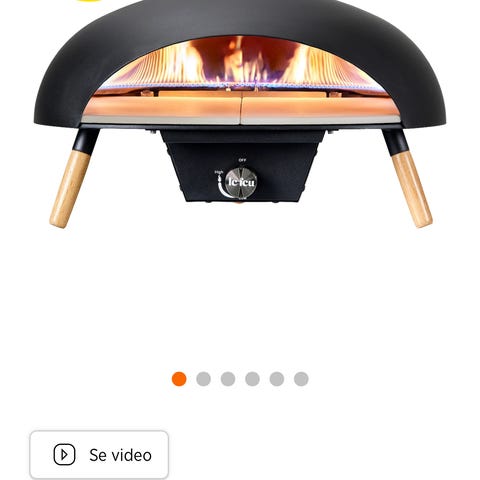
Task: Watch the product video via Se video
Action: [99, 455]
